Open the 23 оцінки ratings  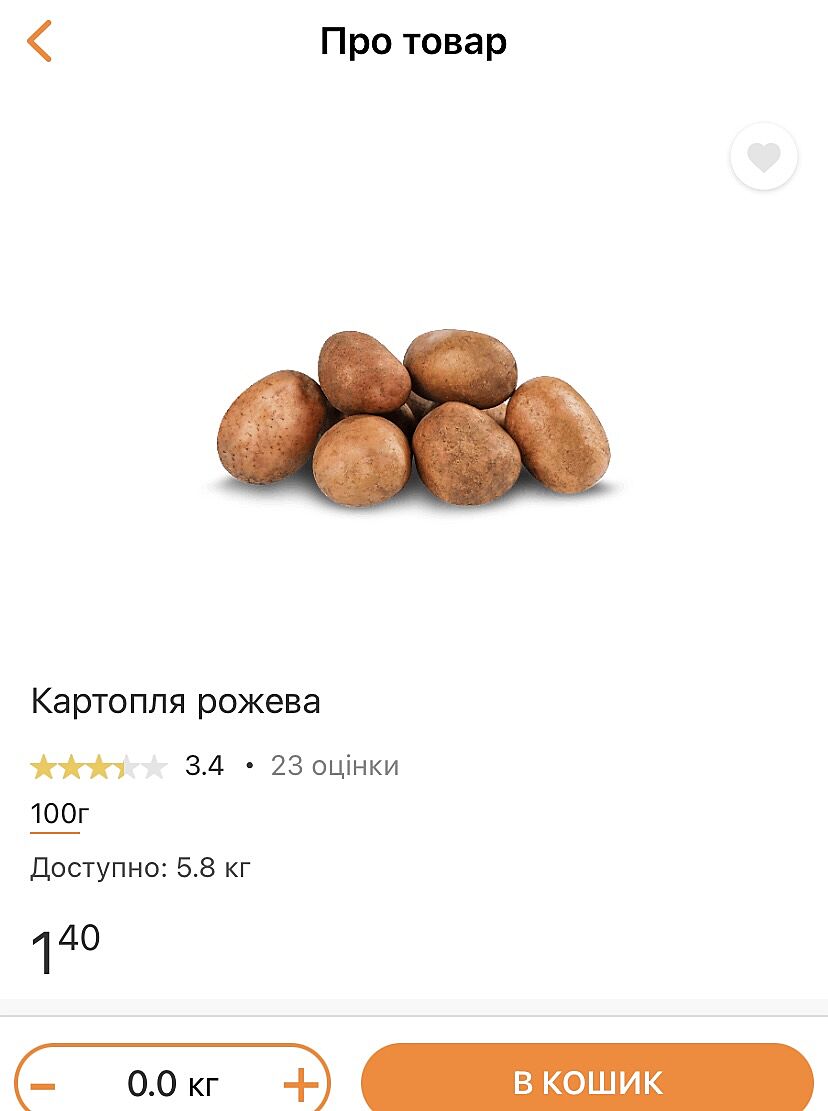[334, 766]
